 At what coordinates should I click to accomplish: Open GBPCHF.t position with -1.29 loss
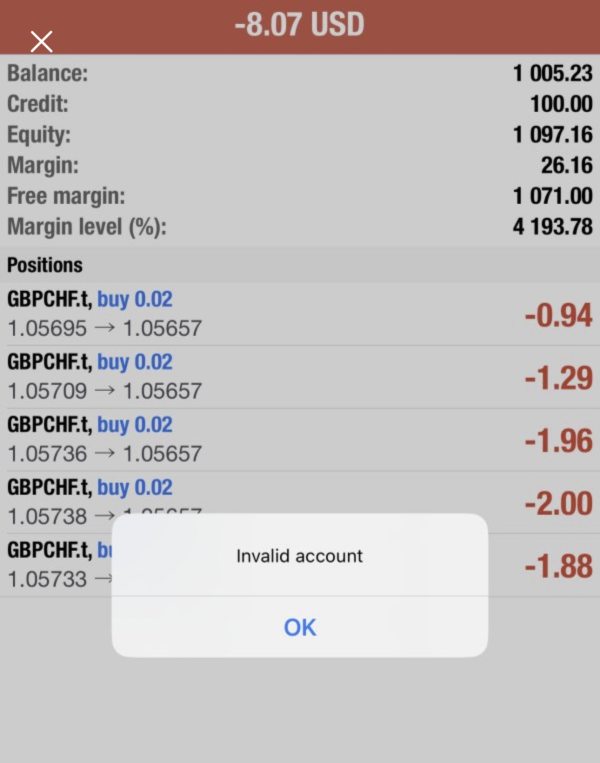tap(300, 377)
